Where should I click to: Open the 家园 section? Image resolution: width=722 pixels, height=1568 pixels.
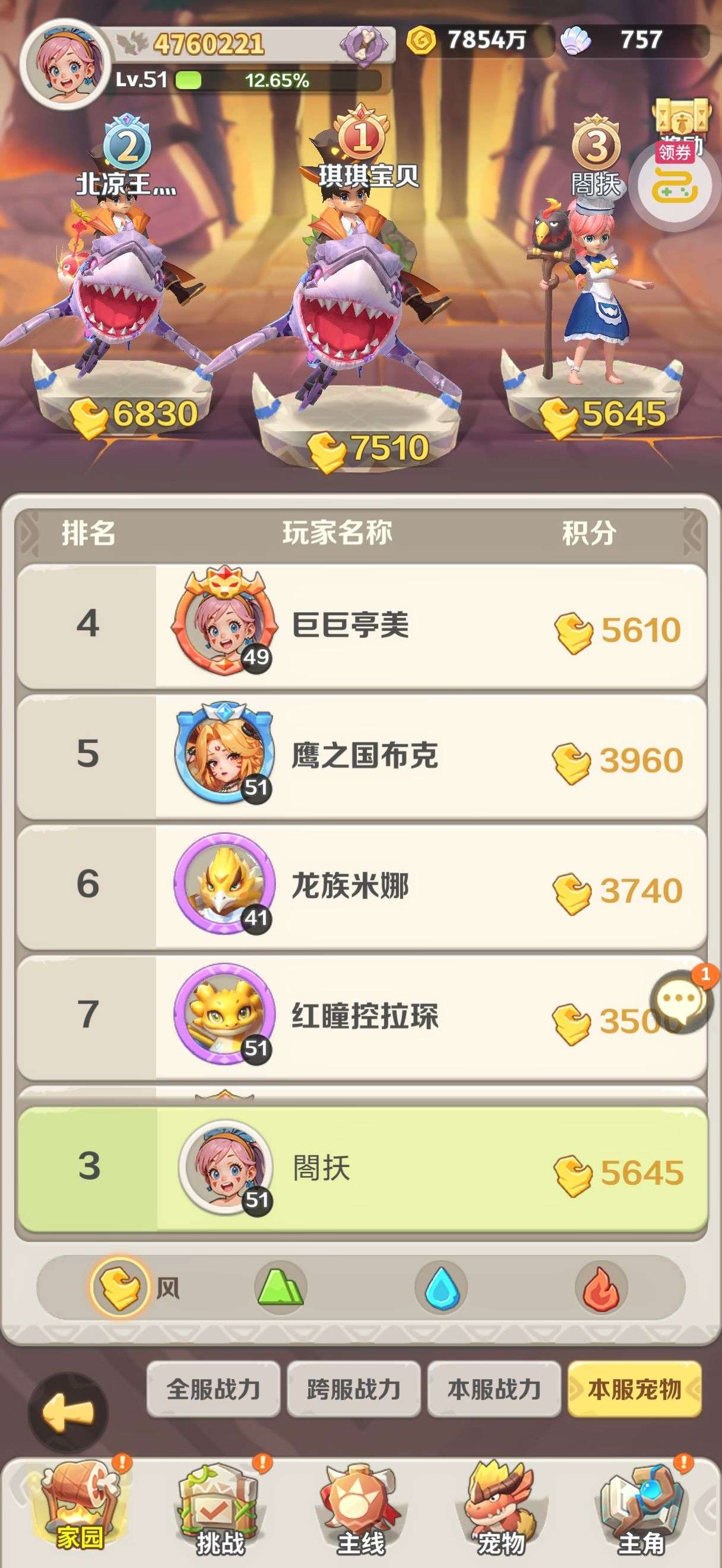78,1509
